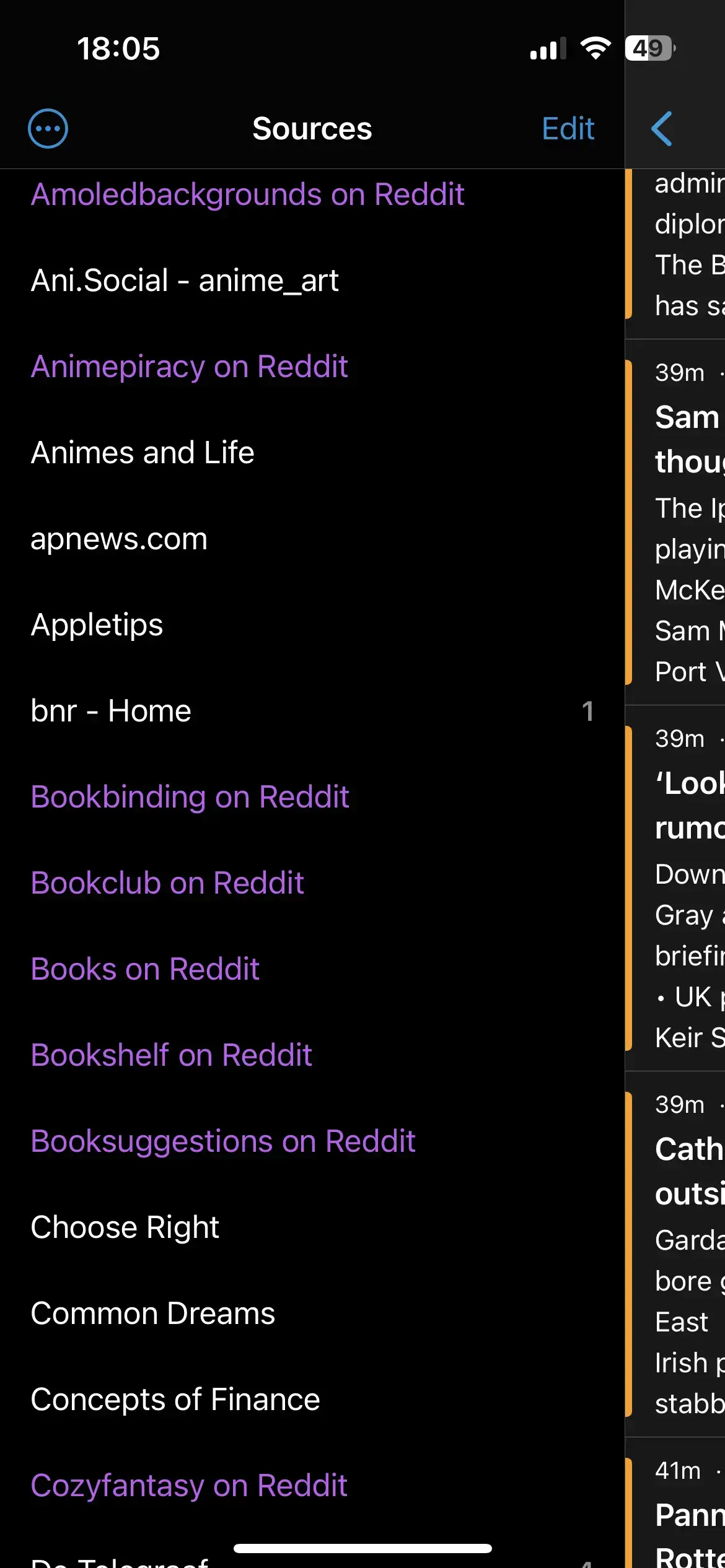
Task: Open bnr - Home with one unread
Action: point(312,711)
